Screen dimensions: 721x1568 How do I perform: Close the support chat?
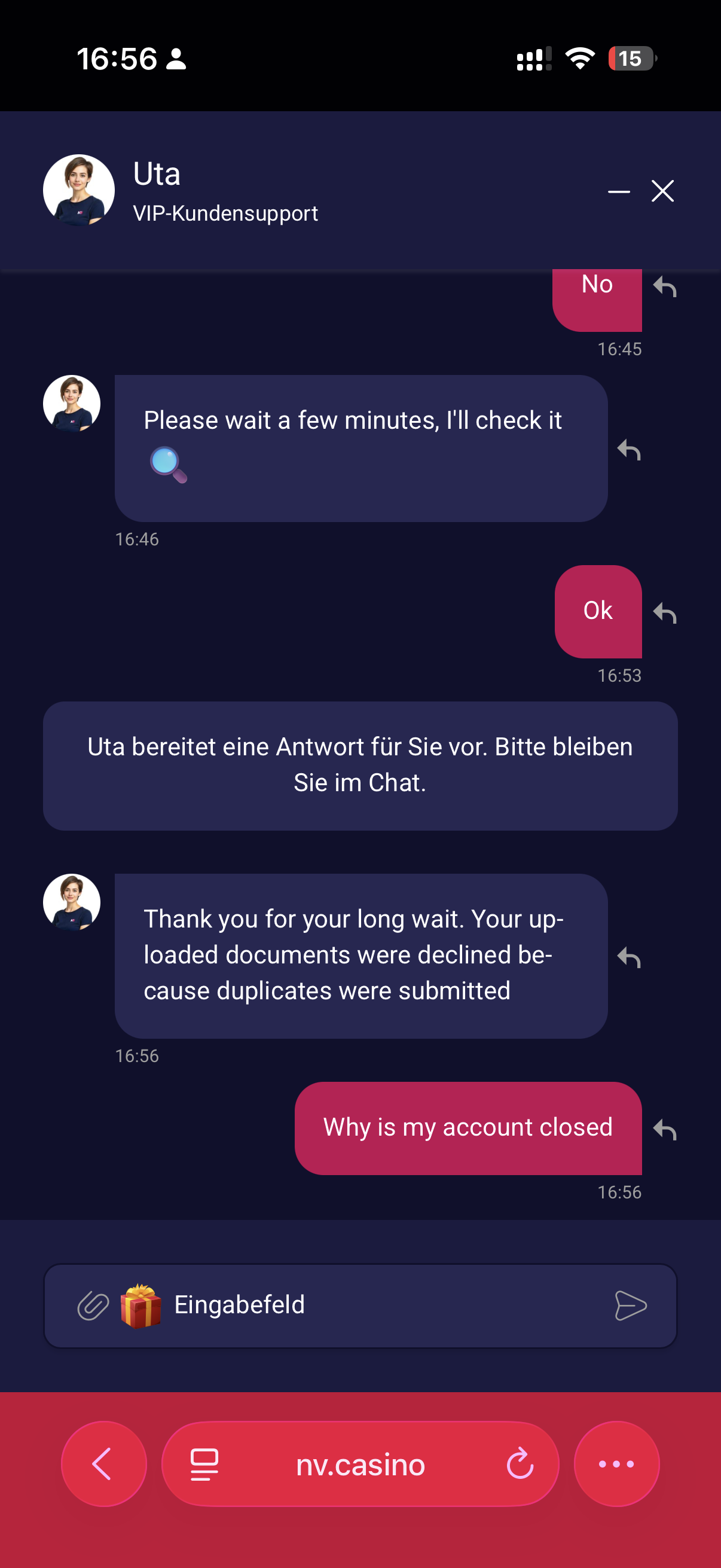pyautogui.click(x=662, y=191)
